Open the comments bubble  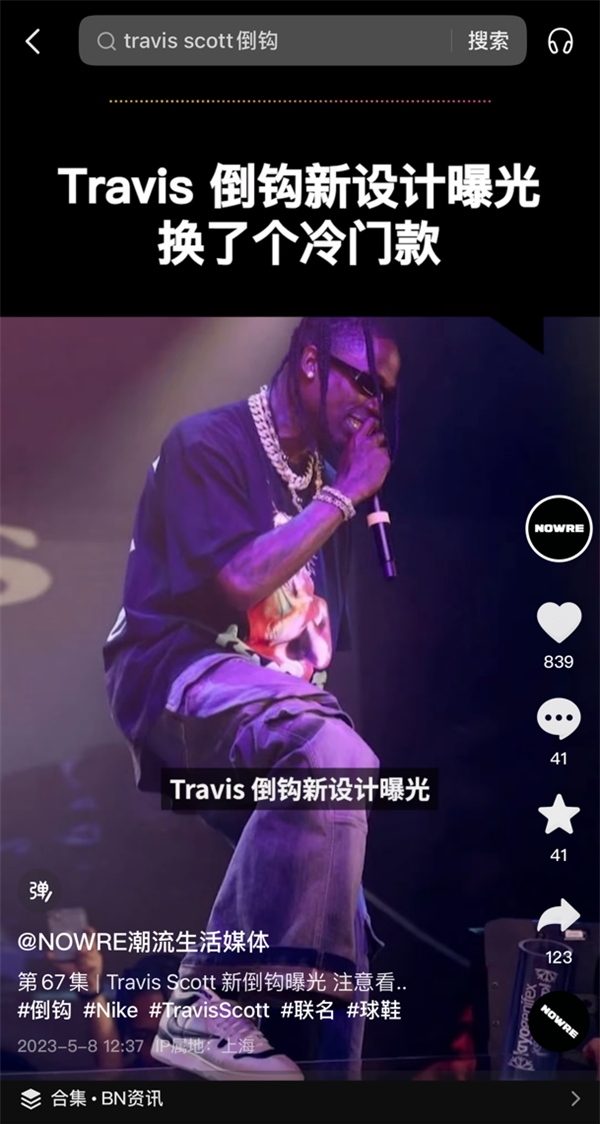tap(559, 719)
